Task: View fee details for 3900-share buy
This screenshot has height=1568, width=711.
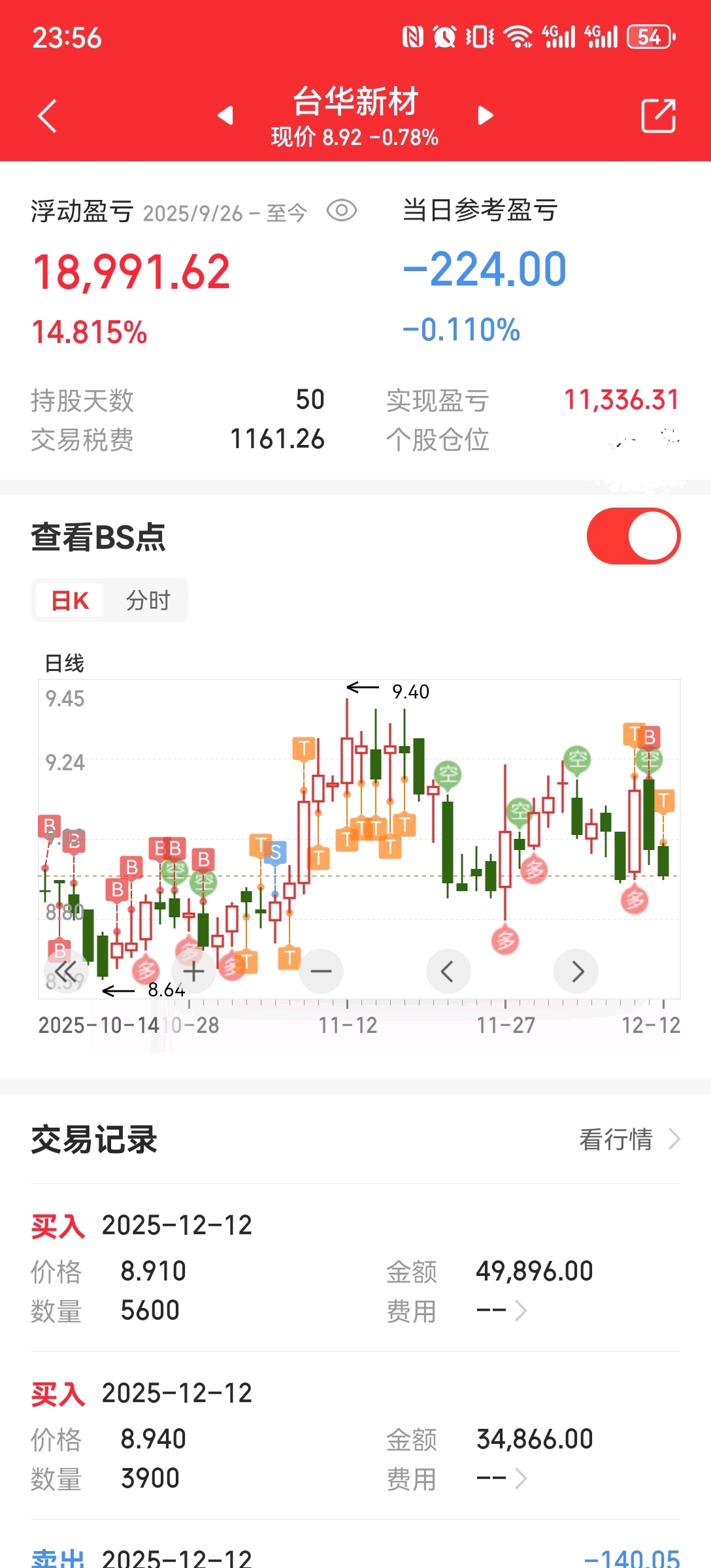Action: click(502, 1478)
